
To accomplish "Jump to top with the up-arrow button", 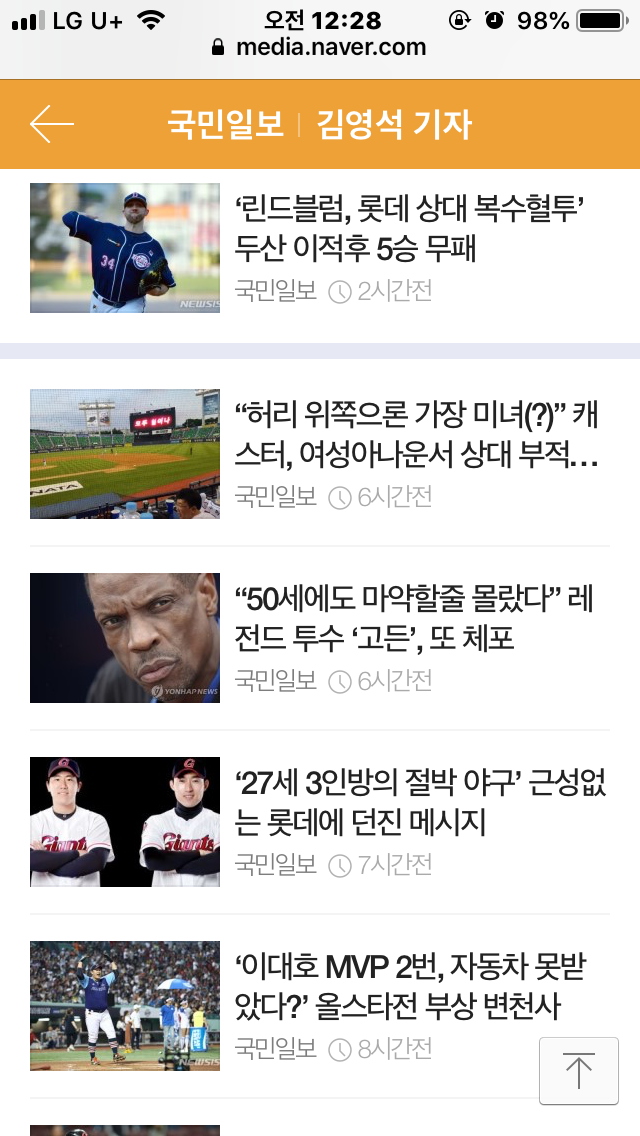I will tap(578, 1071).
